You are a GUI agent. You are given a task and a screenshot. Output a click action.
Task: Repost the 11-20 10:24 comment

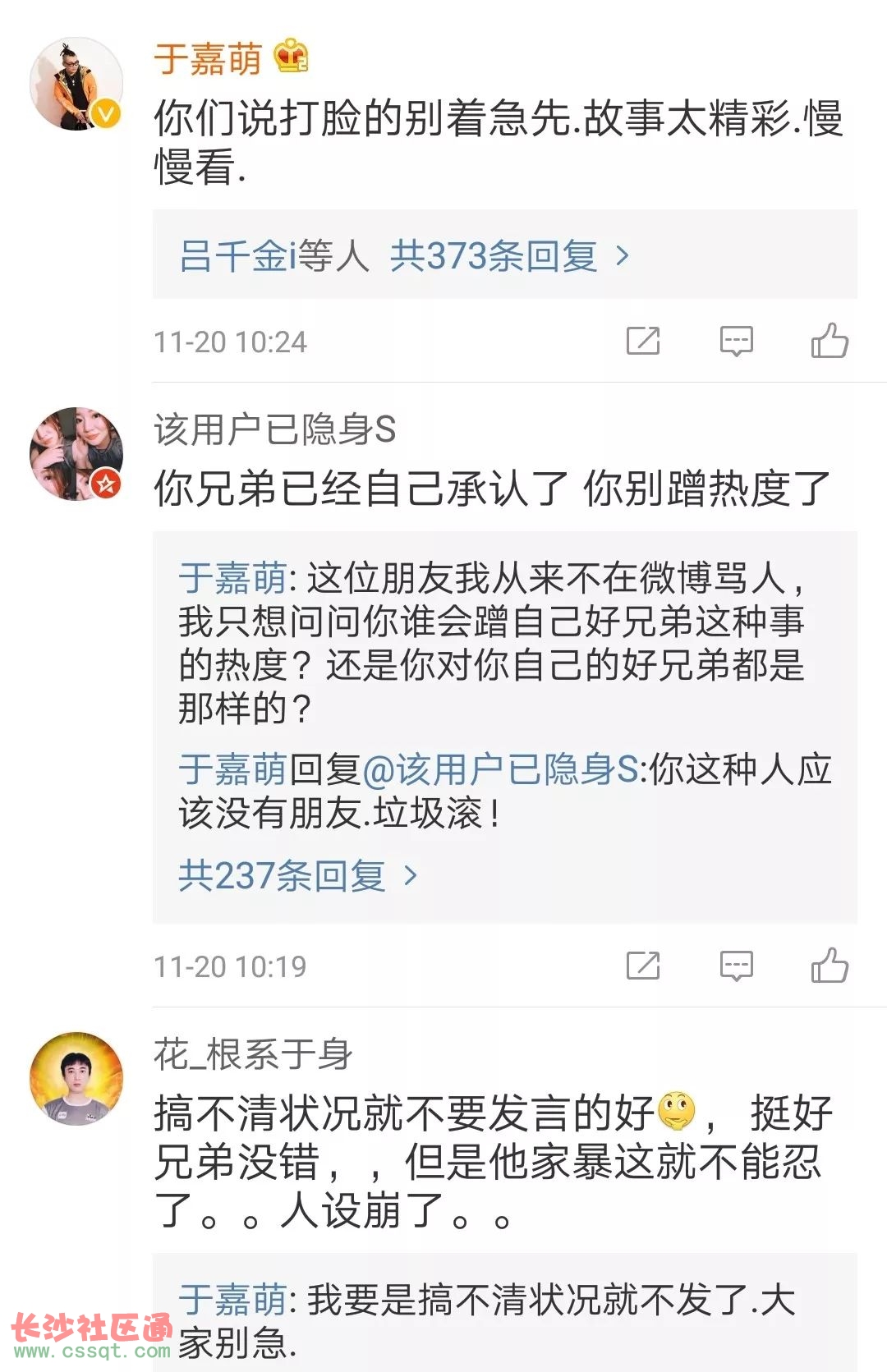[x=643, y=341]
